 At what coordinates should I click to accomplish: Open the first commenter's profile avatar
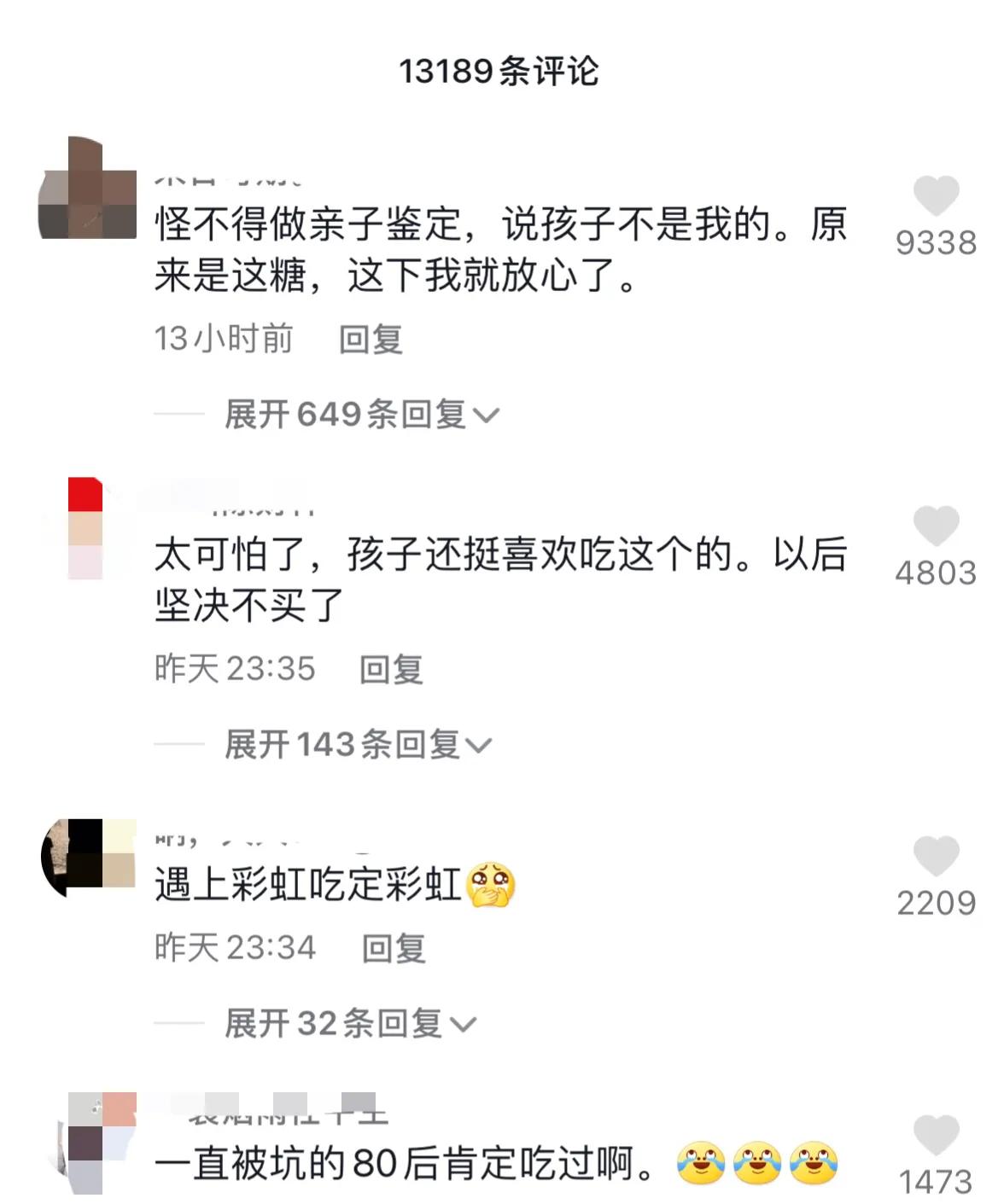(x=85, y=188)
